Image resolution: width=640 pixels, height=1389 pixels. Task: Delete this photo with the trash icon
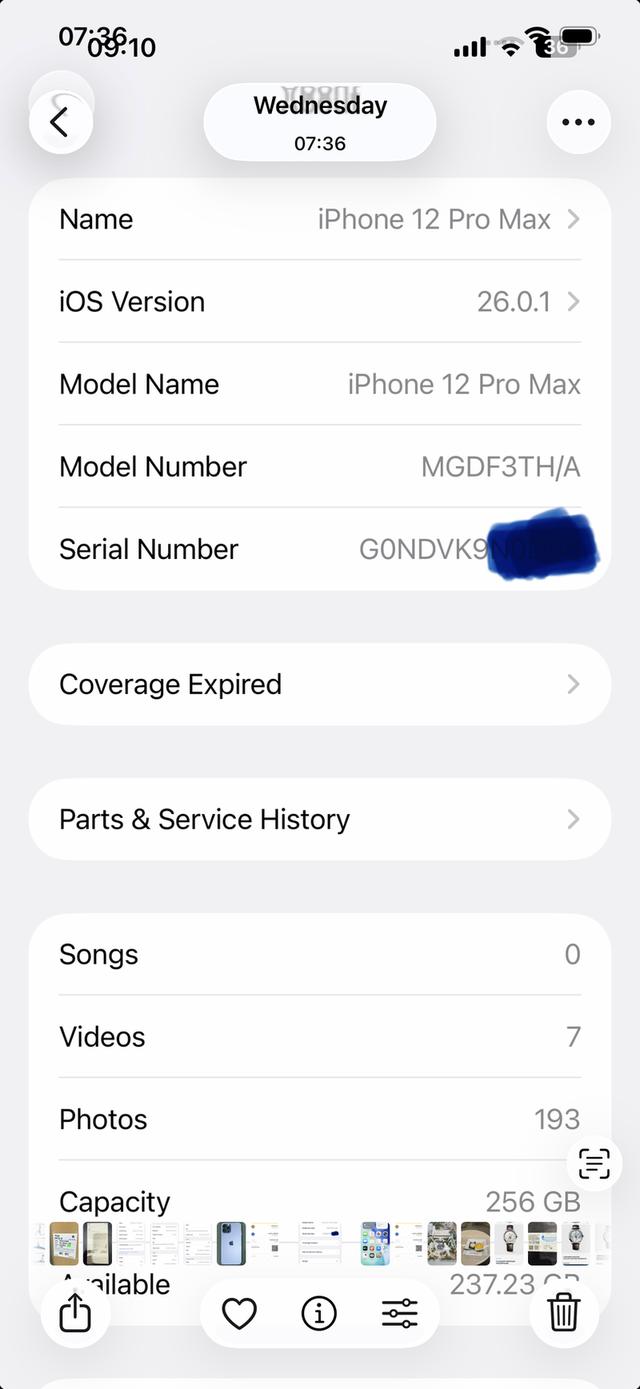(x=564, y=1312)
